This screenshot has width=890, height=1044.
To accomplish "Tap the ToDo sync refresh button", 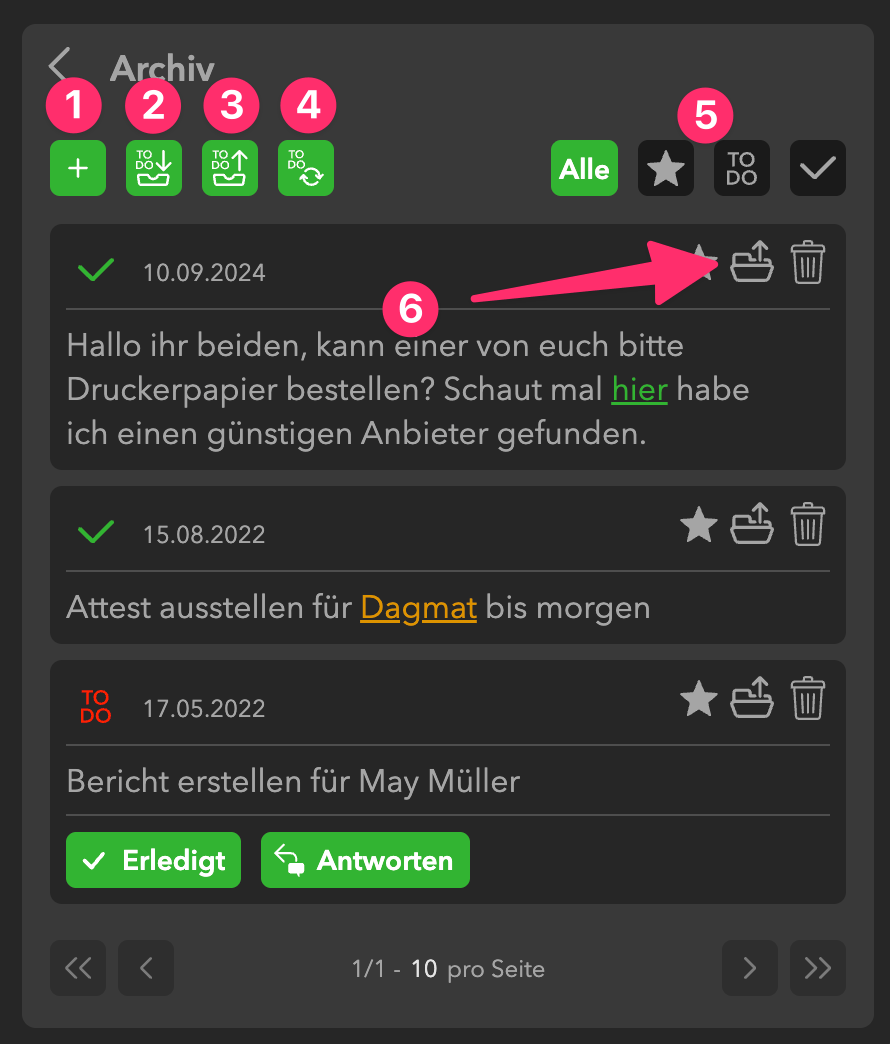I will coord(306,168).
